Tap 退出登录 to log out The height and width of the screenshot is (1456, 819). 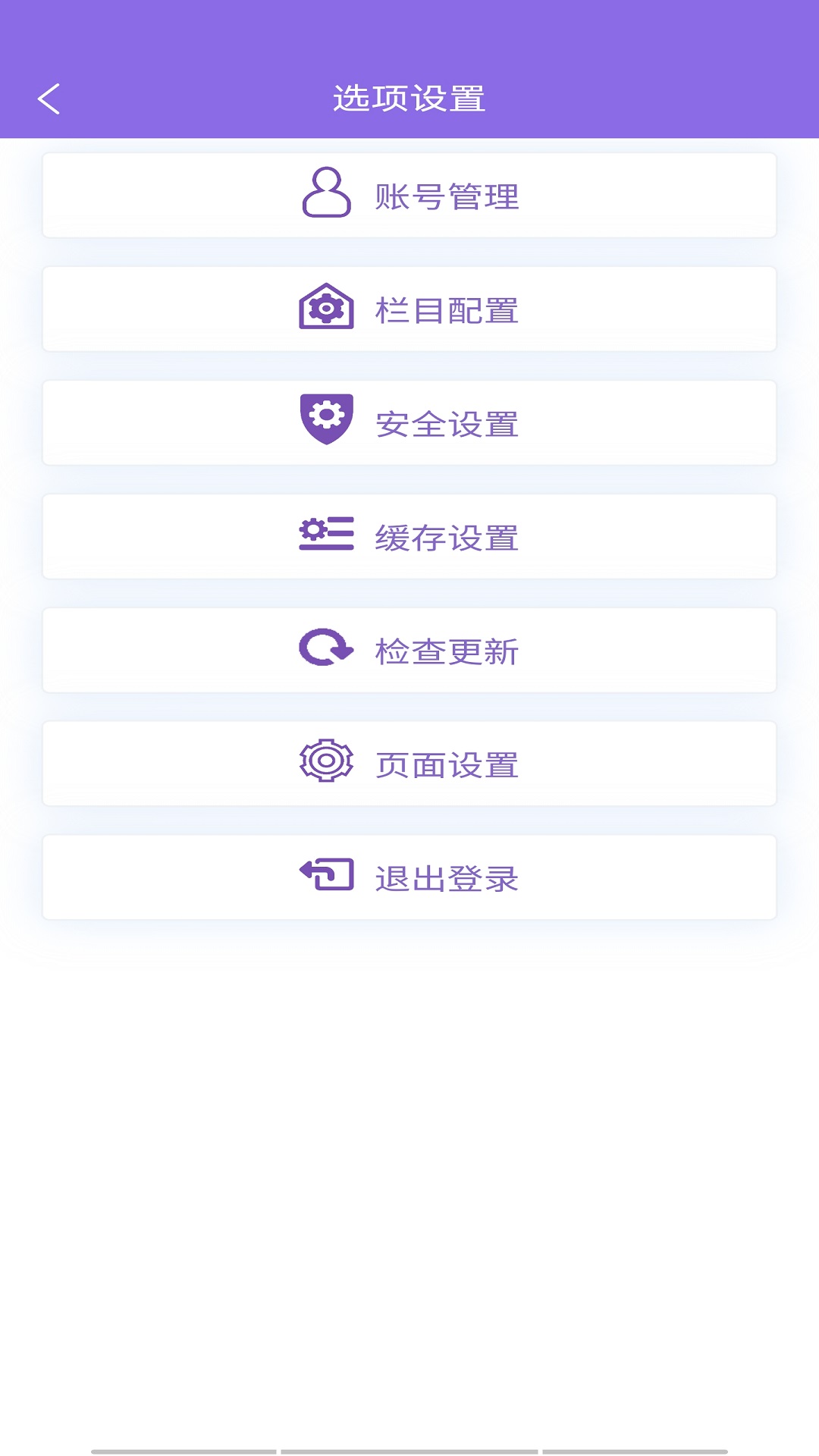coord(409,877)
